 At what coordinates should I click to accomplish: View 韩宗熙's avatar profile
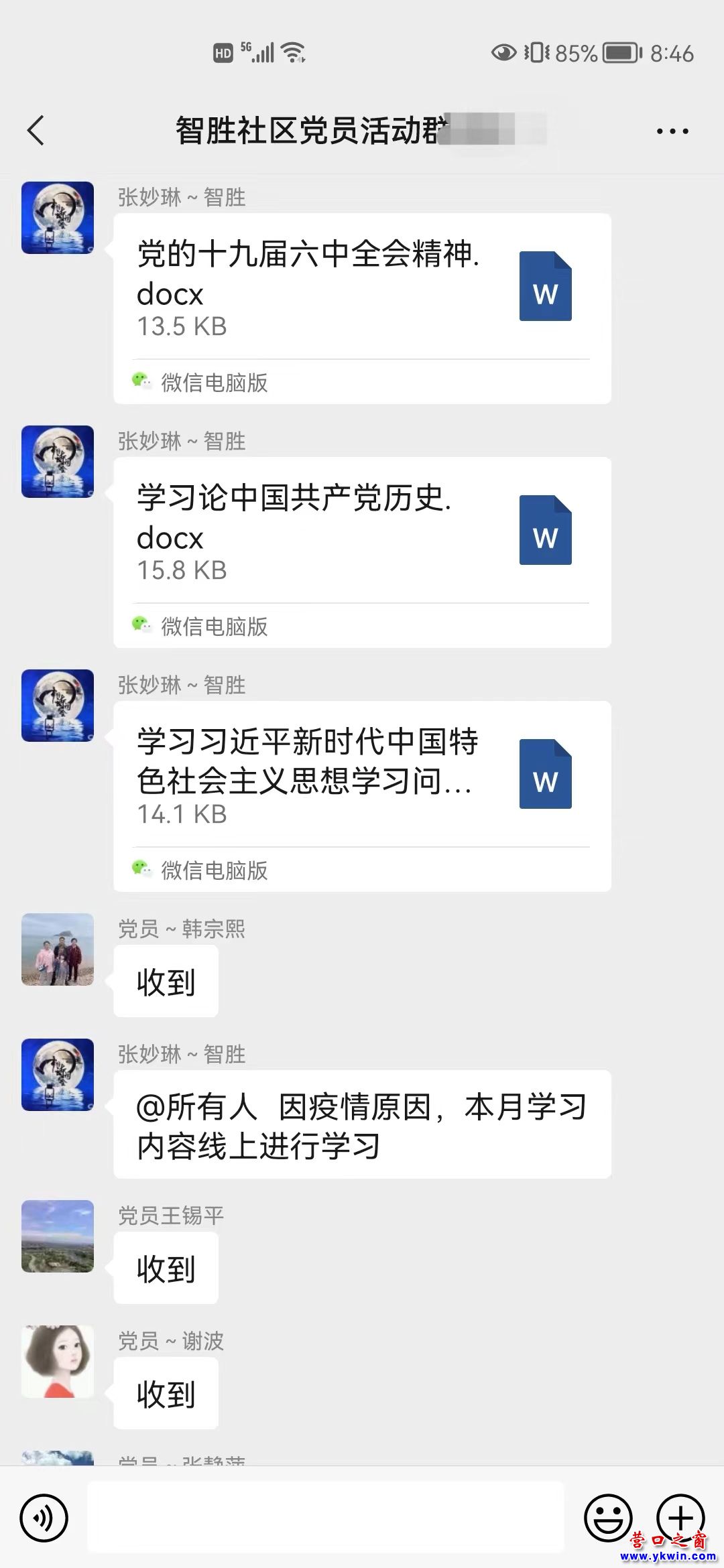pyautogui.click(x=58, y=949)
